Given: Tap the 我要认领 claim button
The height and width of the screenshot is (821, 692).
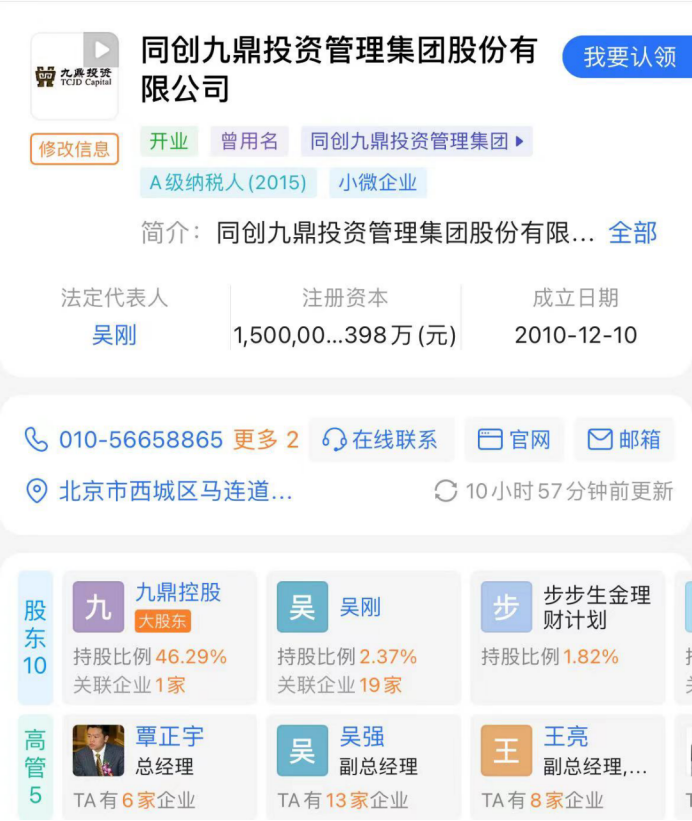Looking at the screenshot, I should coord(629,57).
